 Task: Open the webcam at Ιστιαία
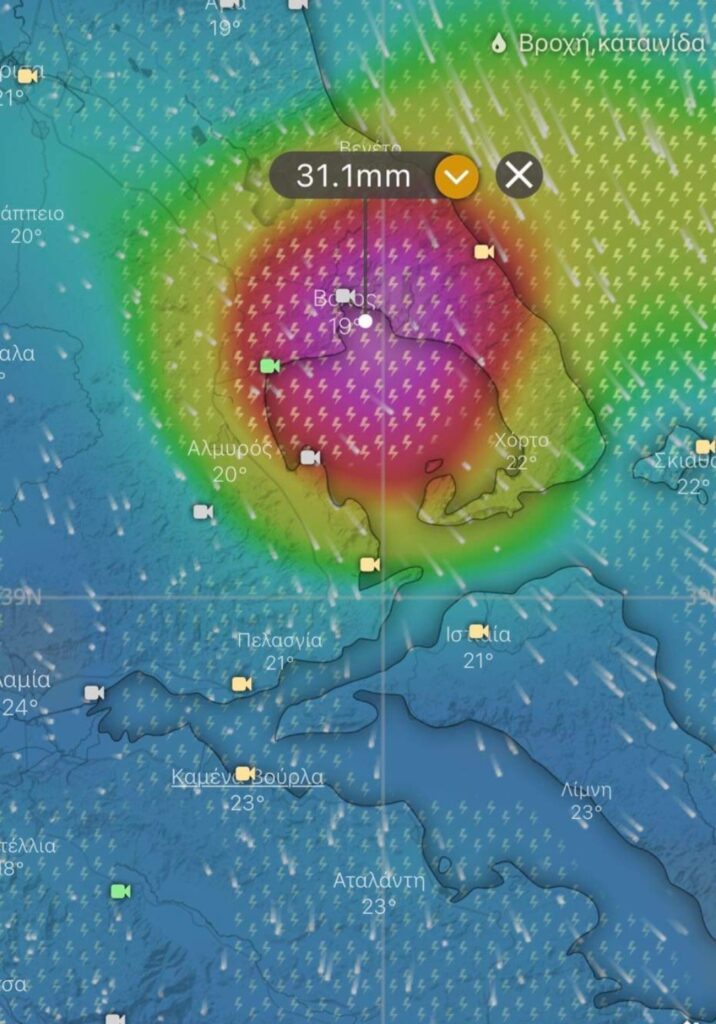[478, 631]
